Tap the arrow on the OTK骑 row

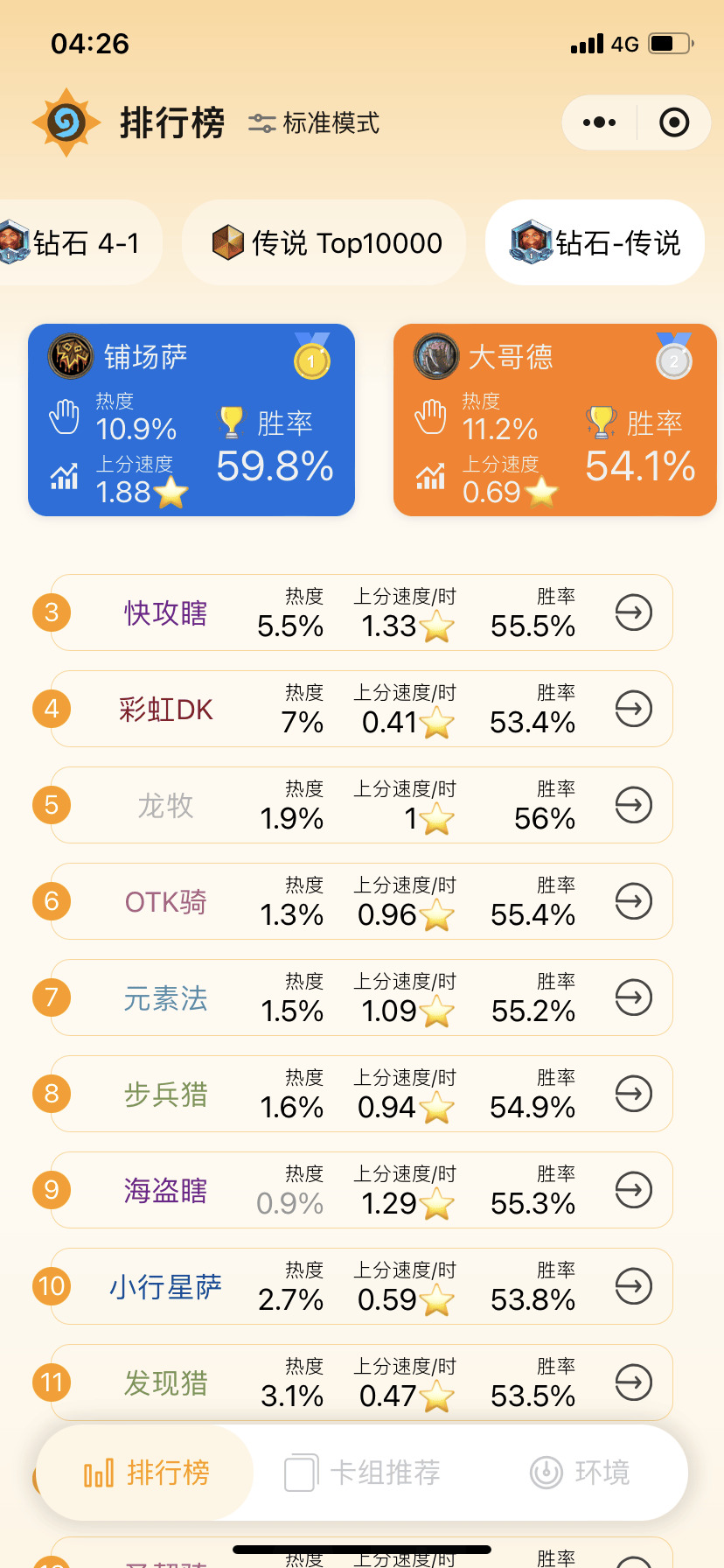coord(634,901)
